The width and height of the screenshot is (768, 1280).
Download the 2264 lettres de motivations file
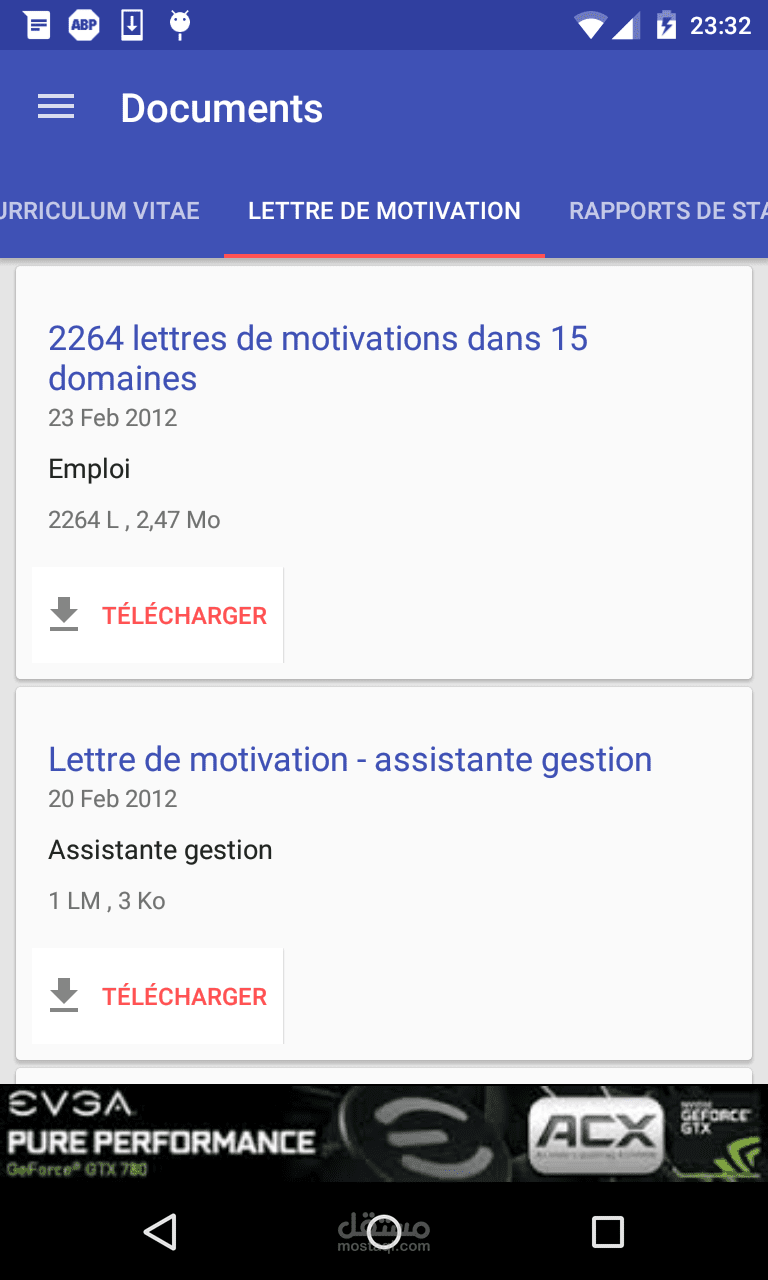(158, 615)
